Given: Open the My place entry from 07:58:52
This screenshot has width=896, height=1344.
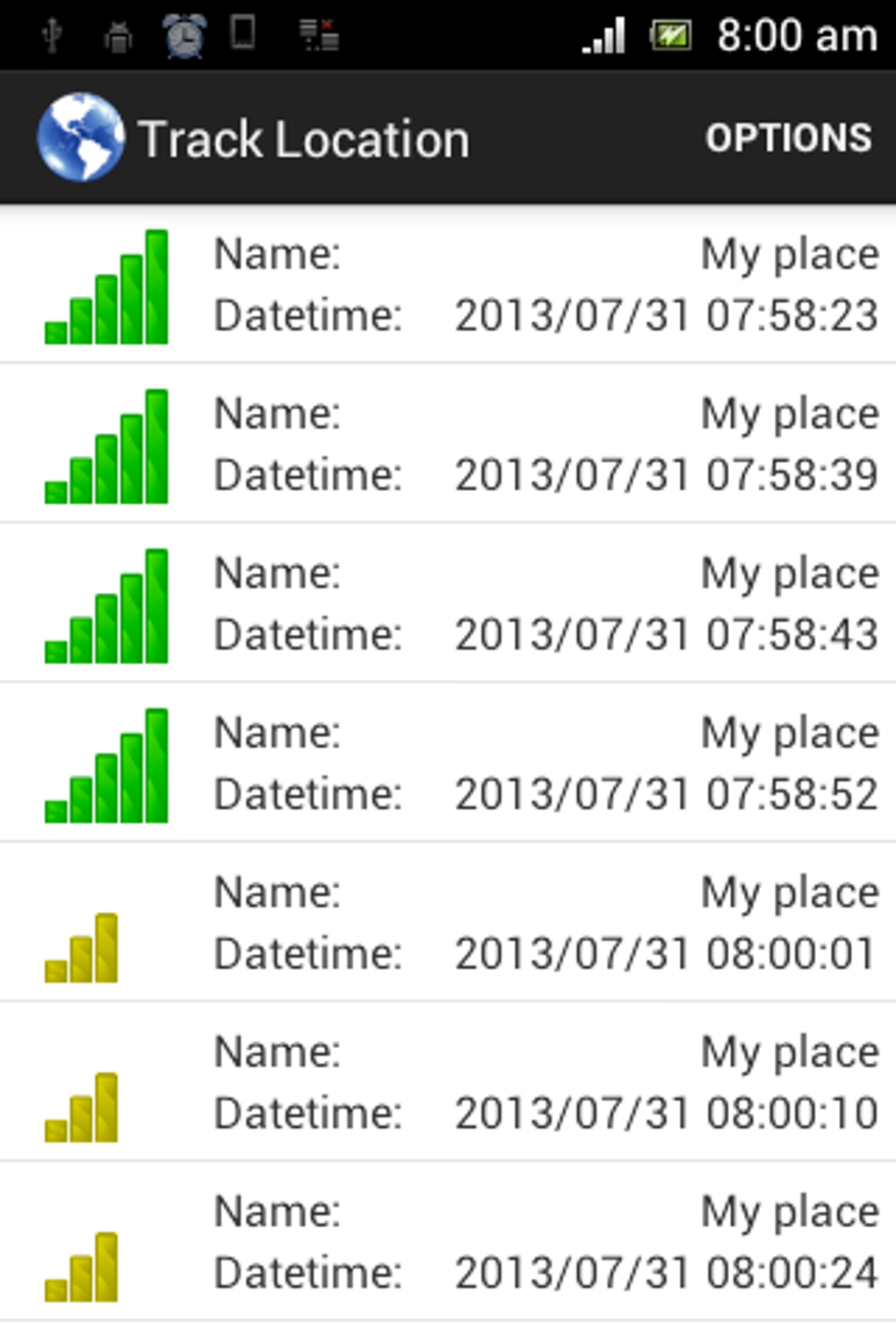Looking at the screenshot, I should click(448, 764).
